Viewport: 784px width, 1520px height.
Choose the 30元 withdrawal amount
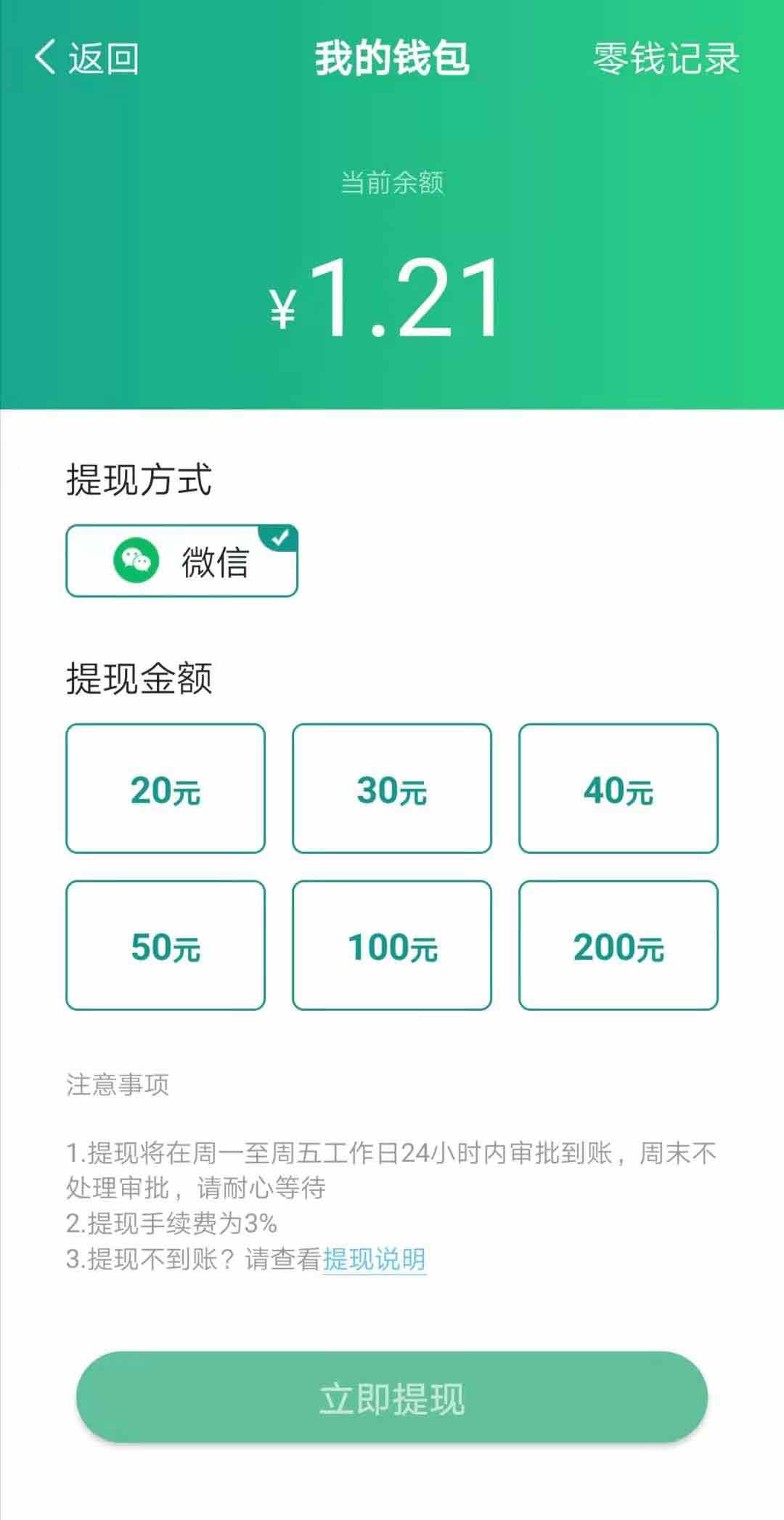click(x=392, y=789)
